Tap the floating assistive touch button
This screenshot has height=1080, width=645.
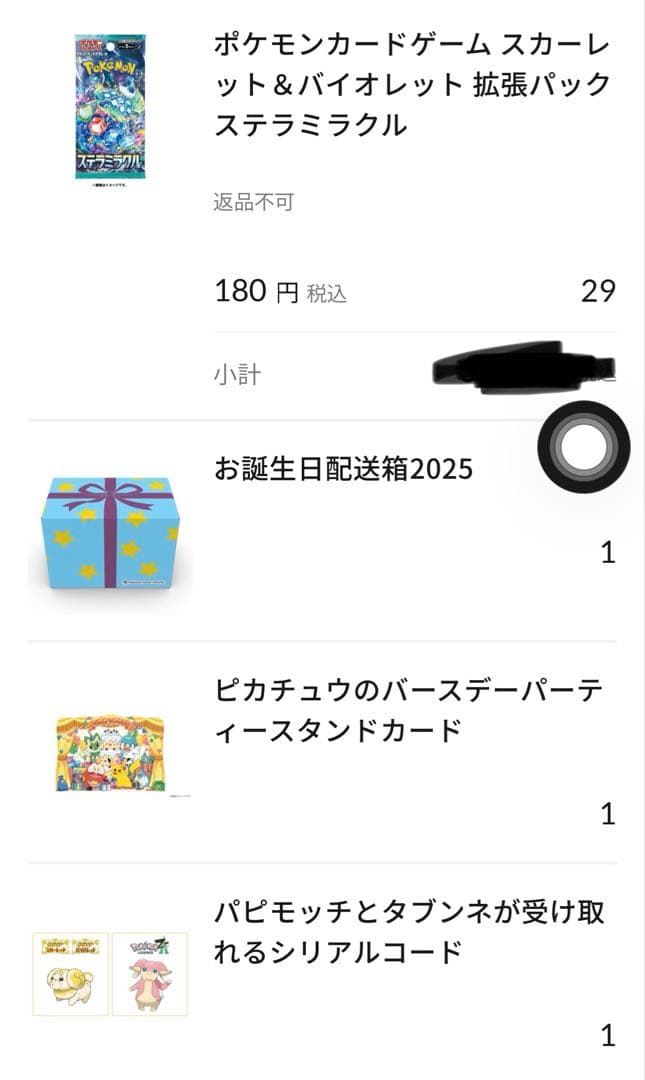584,448
